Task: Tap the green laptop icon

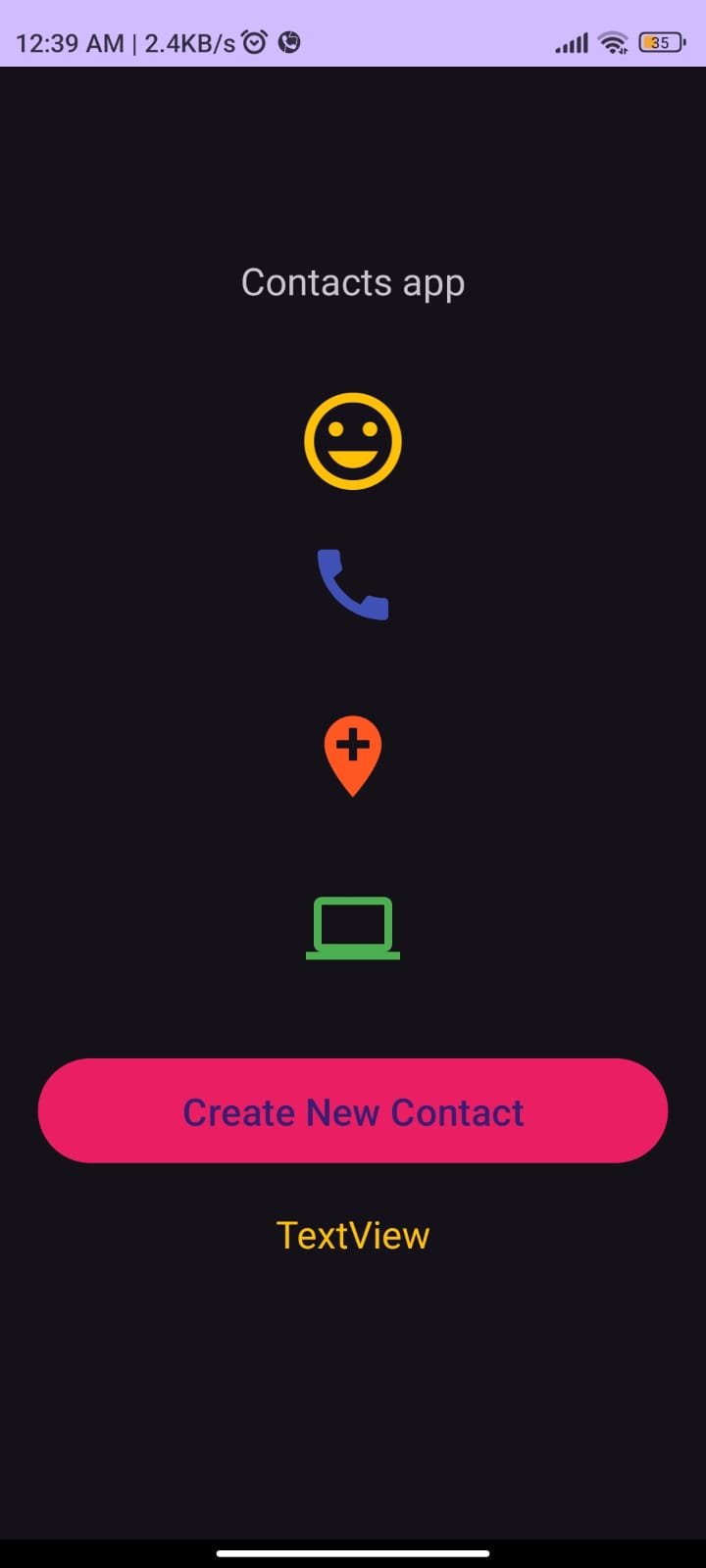Action: point(353,927)
